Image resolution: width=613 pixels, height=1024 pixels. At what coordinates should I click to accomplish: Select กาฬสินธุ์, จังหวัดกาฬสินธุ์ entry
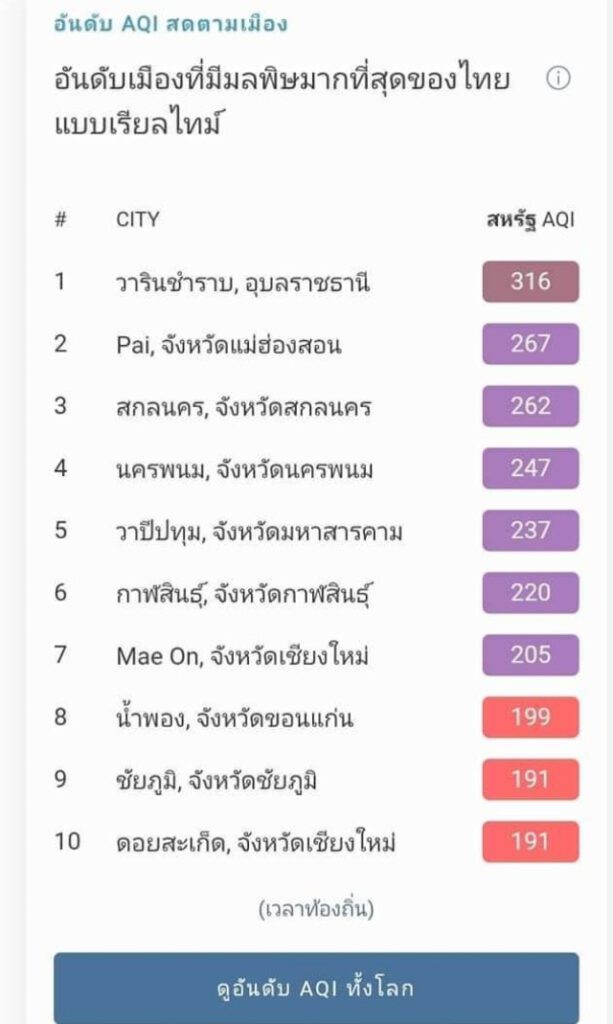click(316, 592)
